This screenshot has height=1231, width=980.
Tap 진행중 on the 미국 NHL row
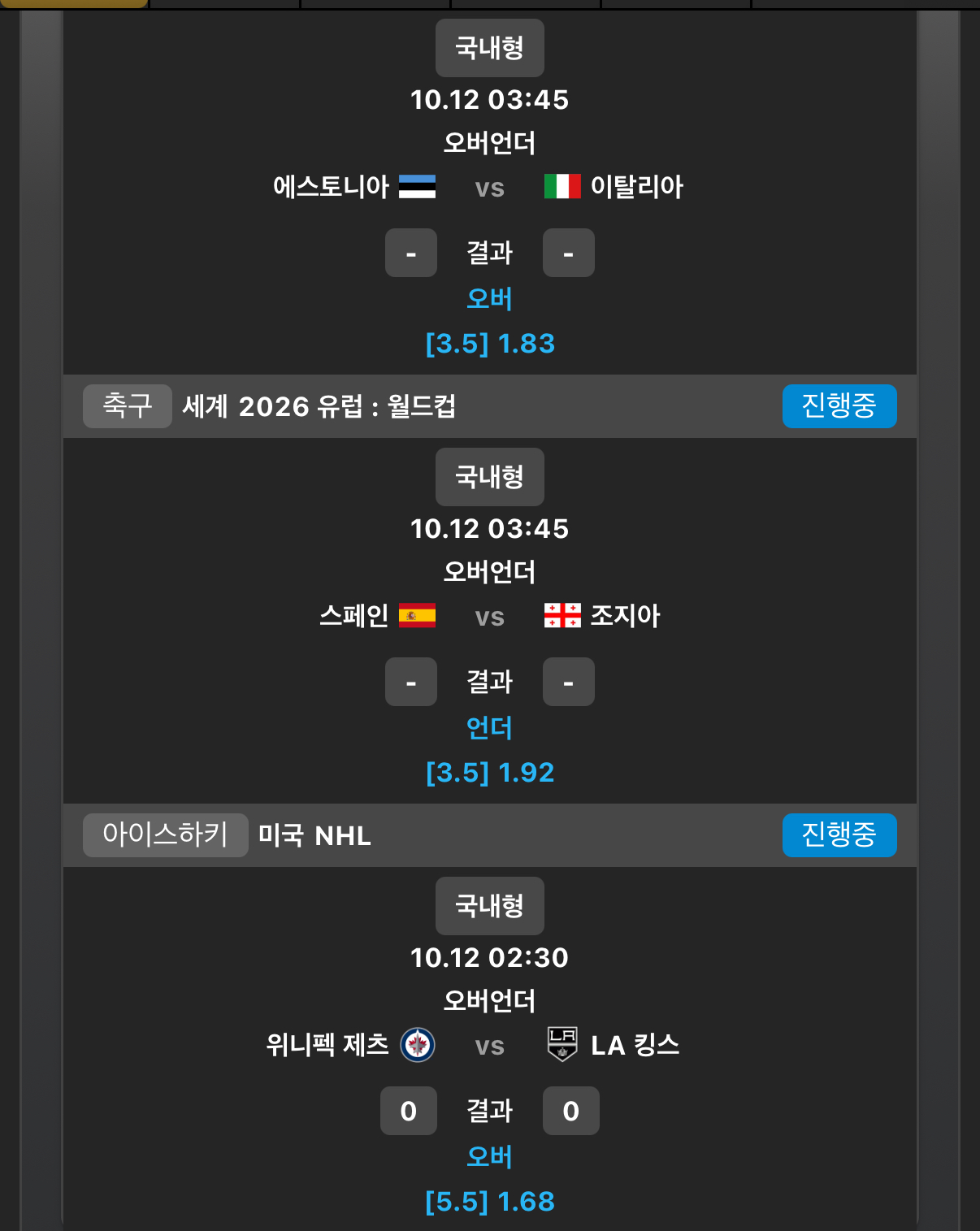(839, 834)
